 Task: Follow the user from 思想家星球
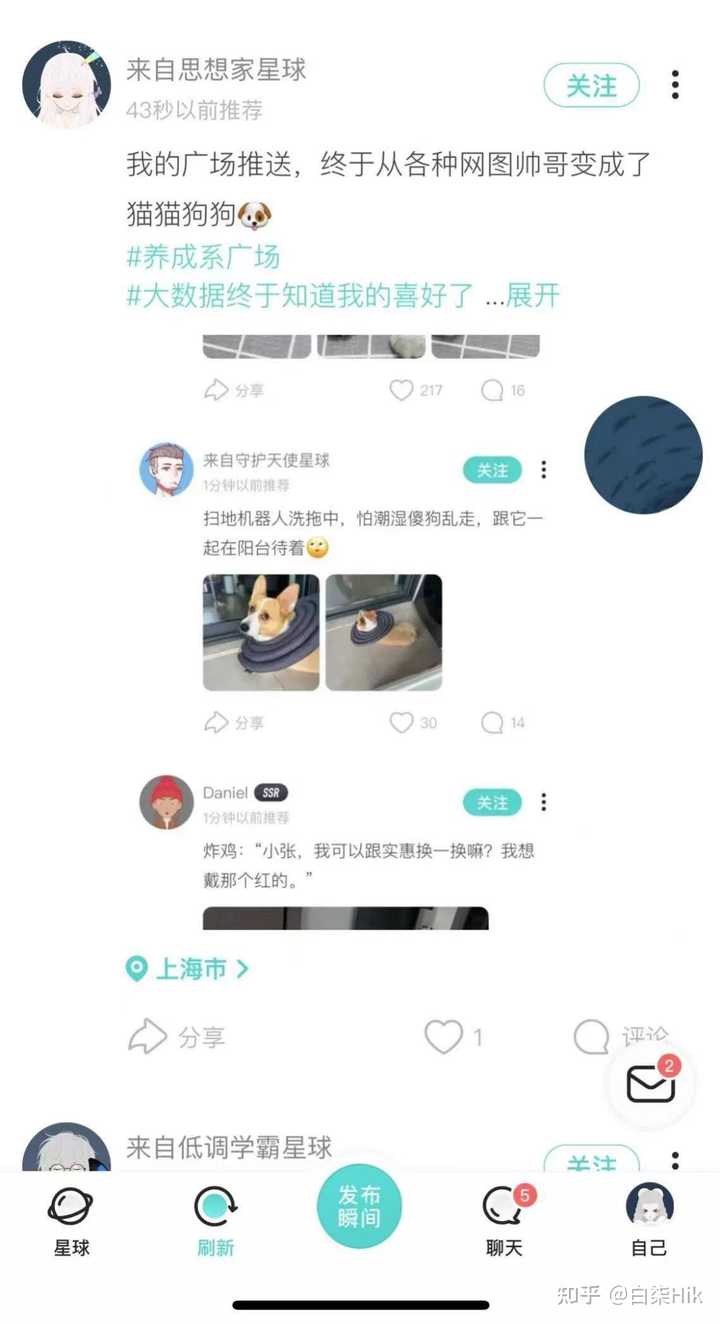591,85
